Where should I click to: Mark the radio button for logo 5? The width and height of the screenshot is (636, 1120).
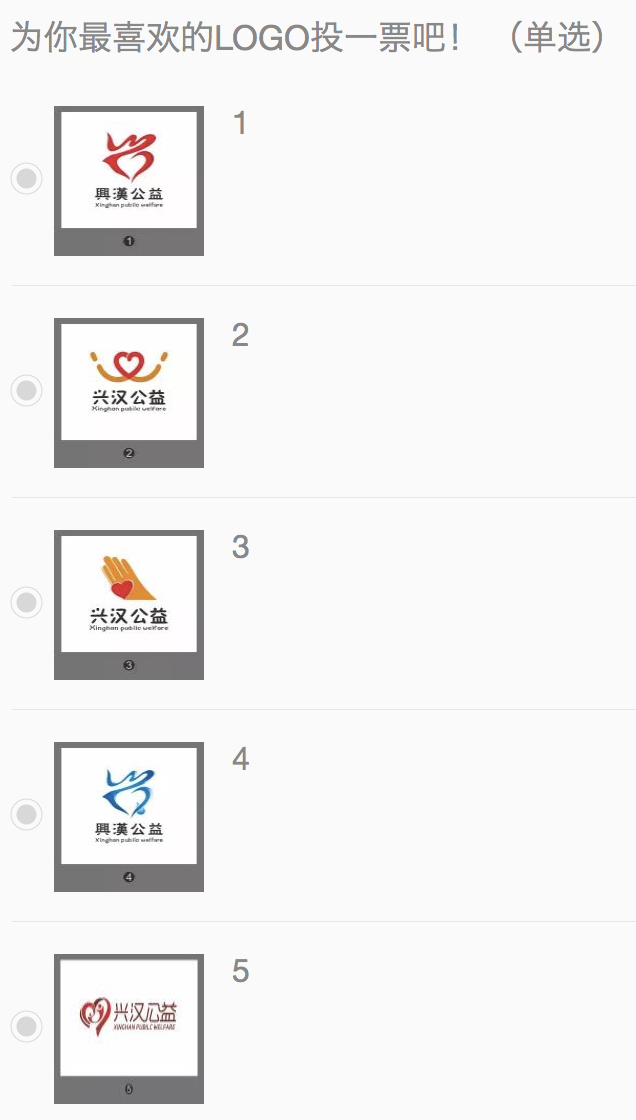tap(26, 1026)
